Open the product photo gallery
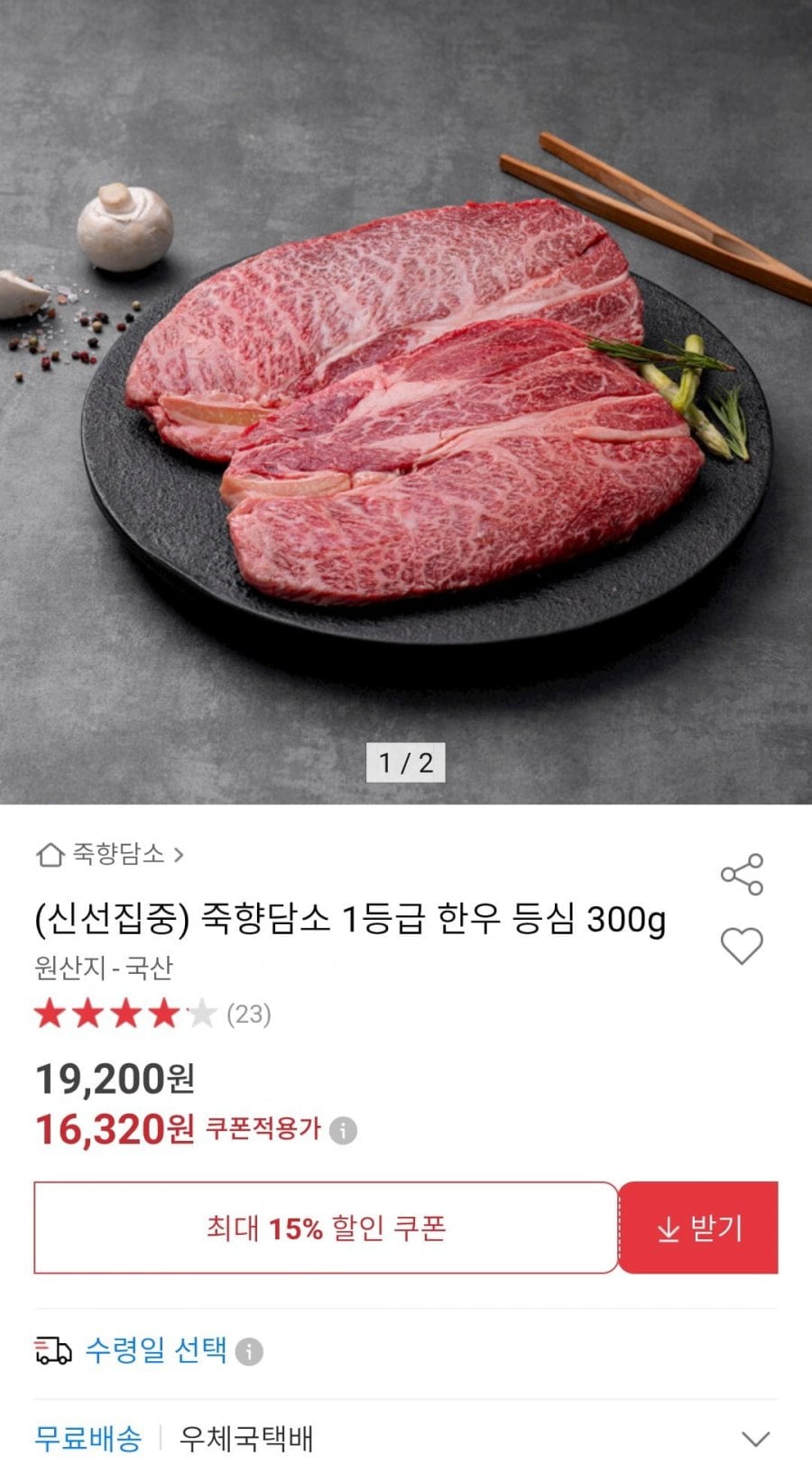The width and height of the screenshot is (812, 1474). (x=406, y=402)
